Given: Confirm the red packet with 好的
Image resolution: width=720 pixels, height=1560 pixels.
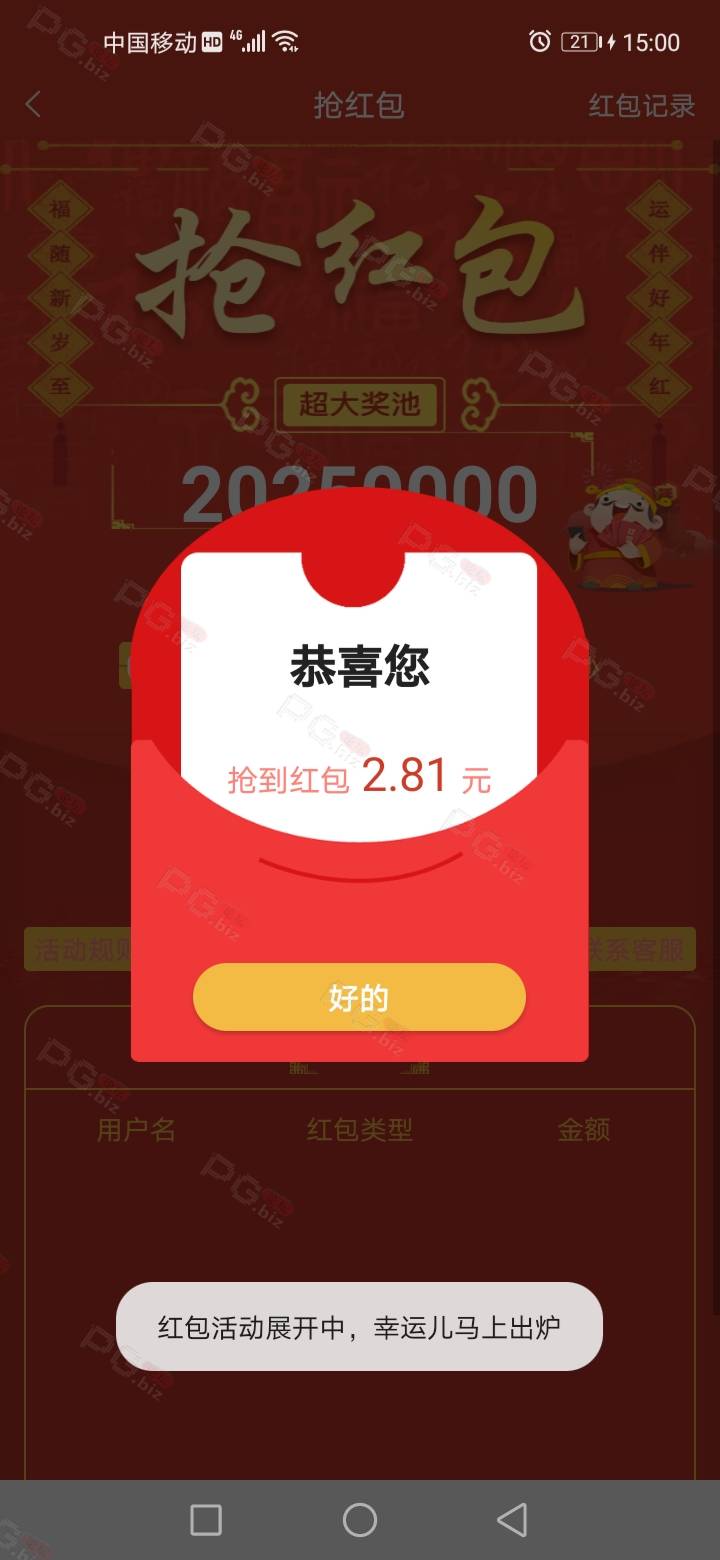Looking at the screenshot, I should (359, 997).
